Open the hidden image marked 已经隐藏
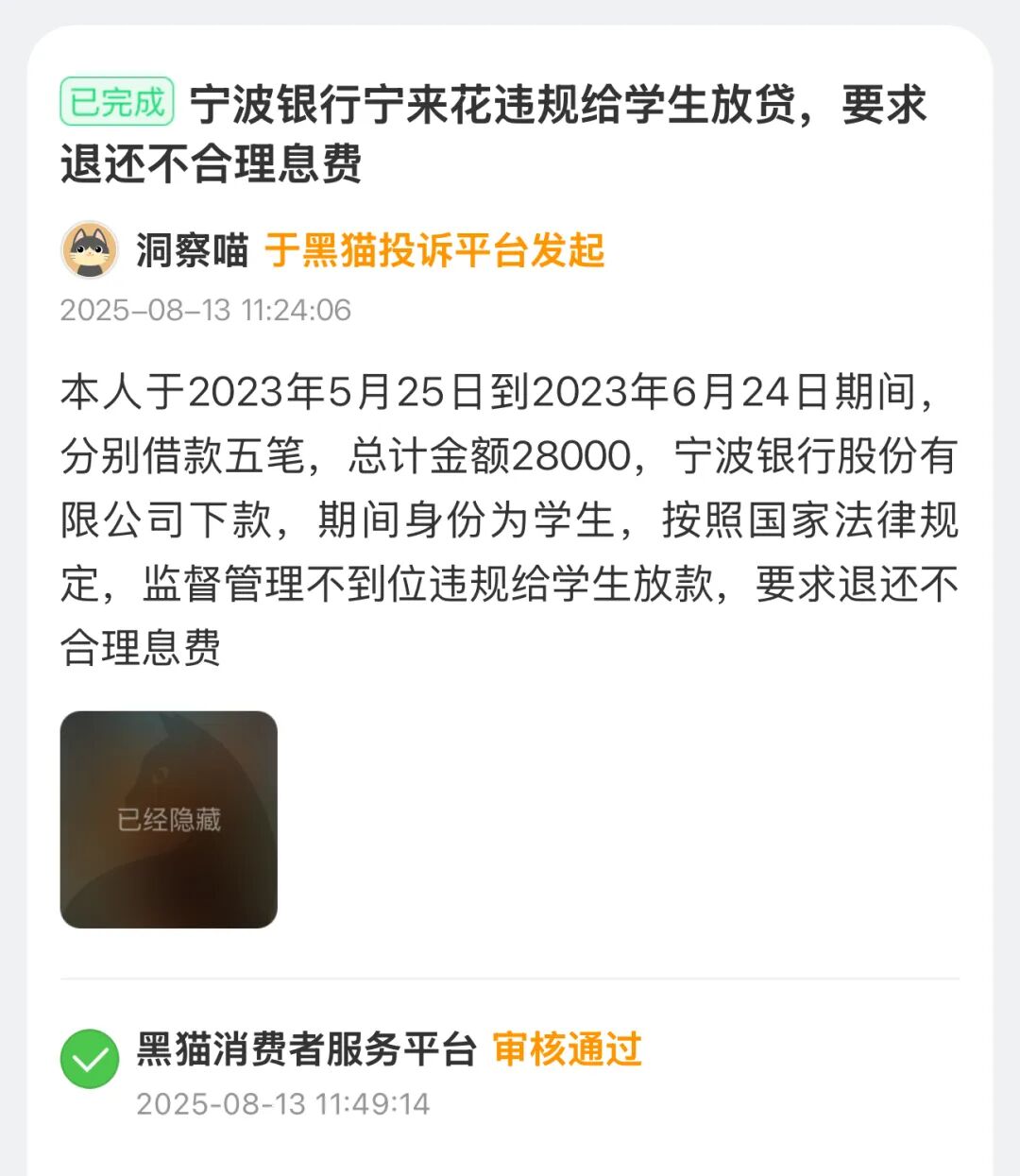The width and height of the screenshot is (1020, 1176). 169,819
